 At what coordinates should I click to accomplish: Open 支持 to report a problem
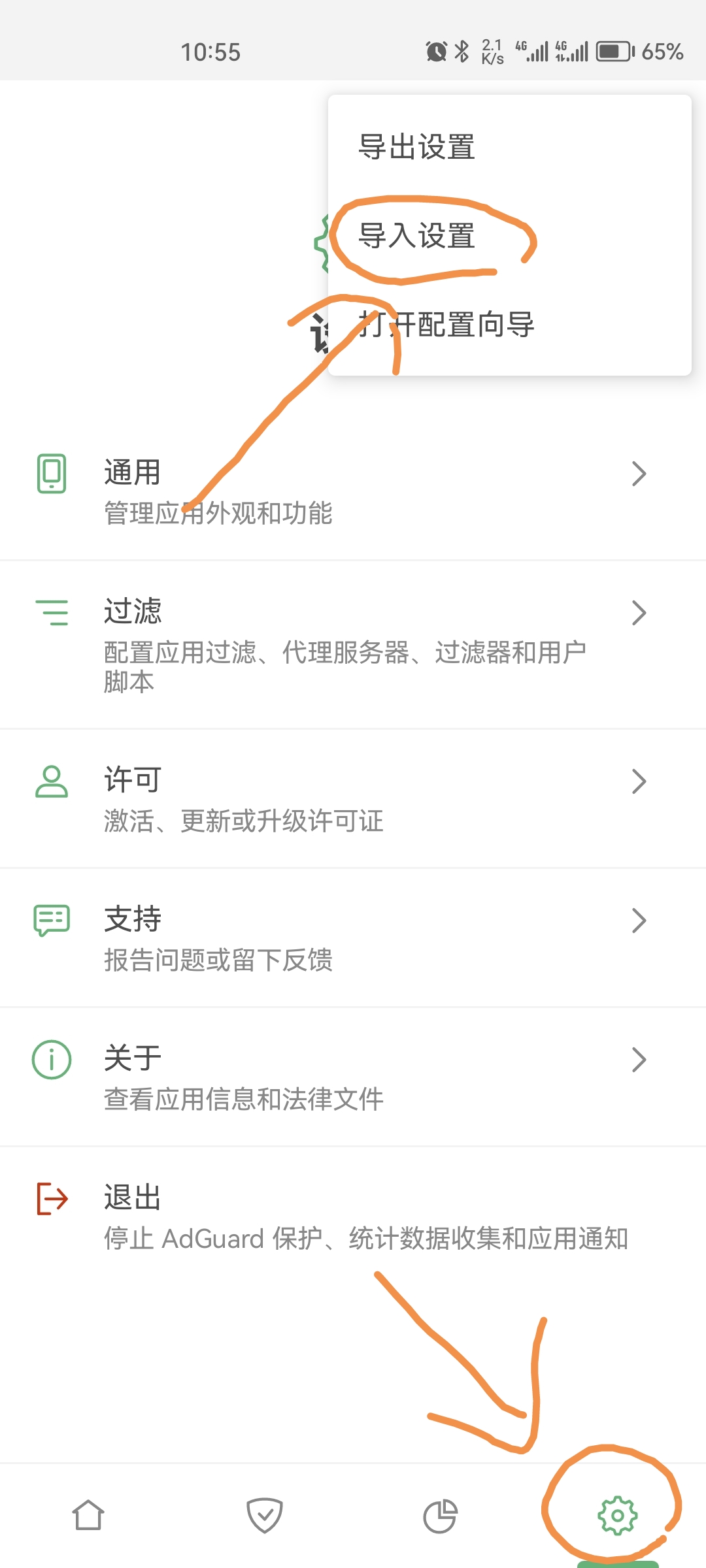pos(353,938)
